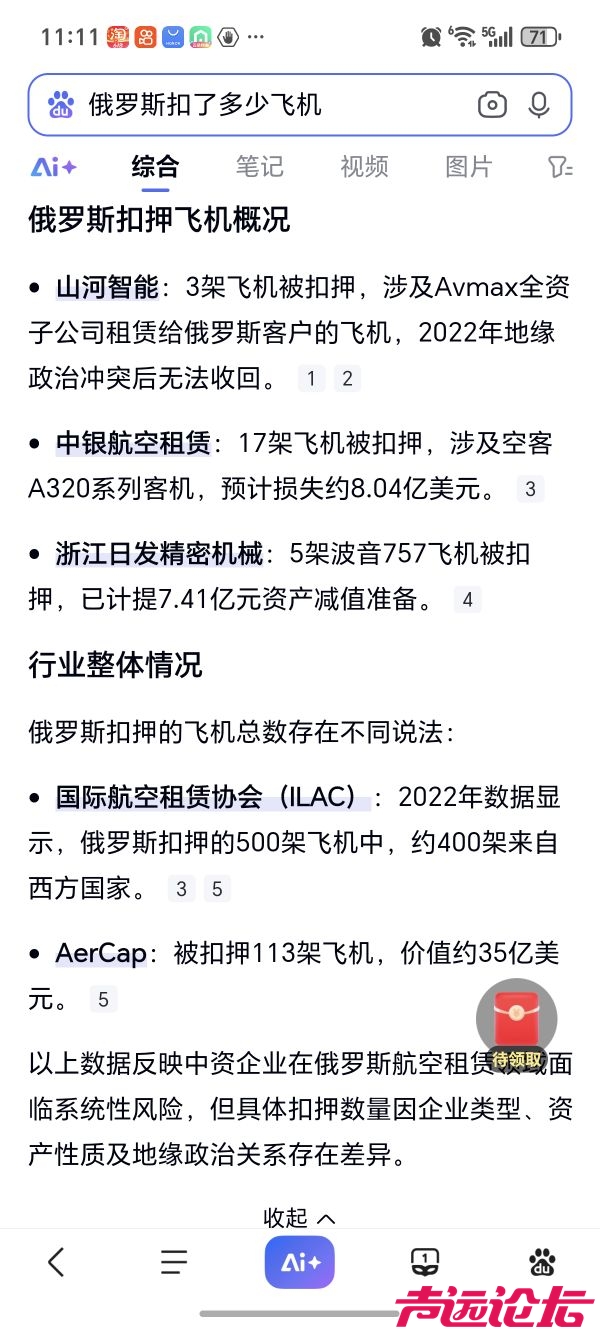Open the highlighted 中银航空租赁 link
This screenshot has height=1332, width=600.
point(133,443)
